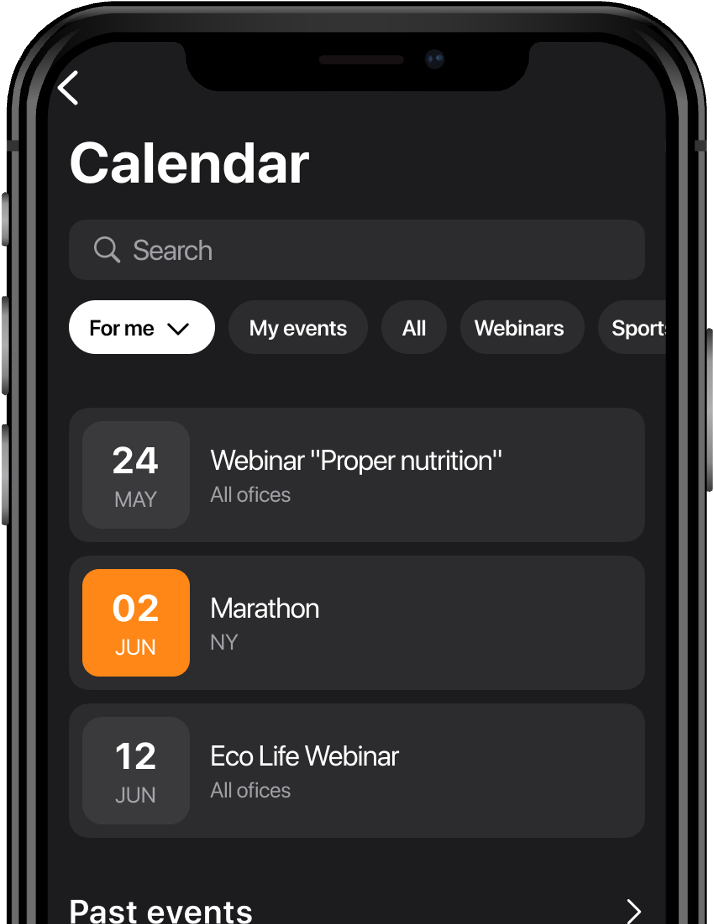View the Eco Life Webinar event
This screenshot has width=714, height=924.
tap(356, 770)
